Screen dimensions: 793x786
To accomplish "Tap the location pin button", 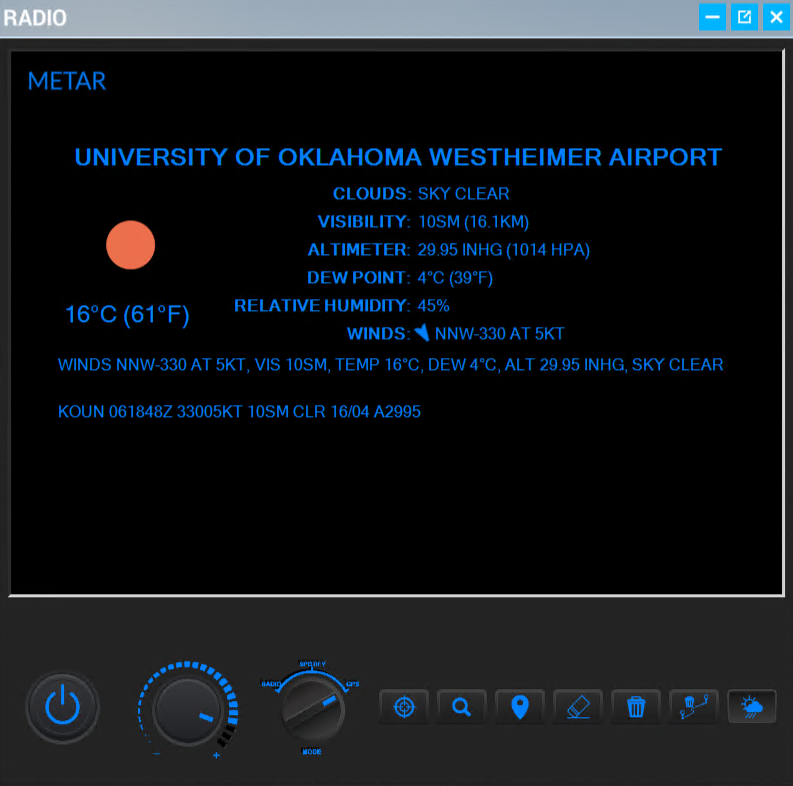I will [x=519, y=707].
